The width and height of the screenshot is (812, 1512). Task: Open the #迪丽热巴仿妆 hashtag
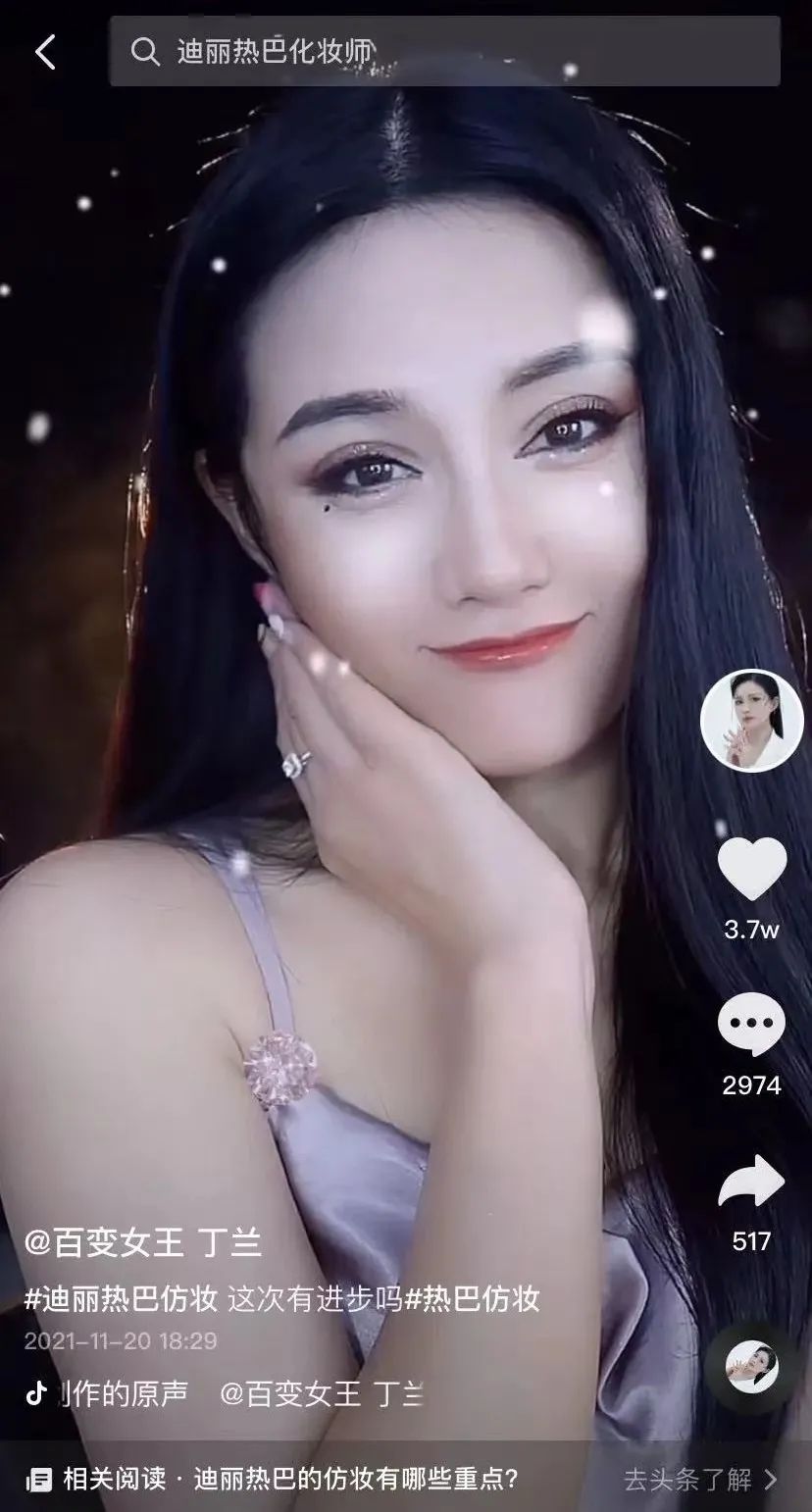pos(121,1299)
